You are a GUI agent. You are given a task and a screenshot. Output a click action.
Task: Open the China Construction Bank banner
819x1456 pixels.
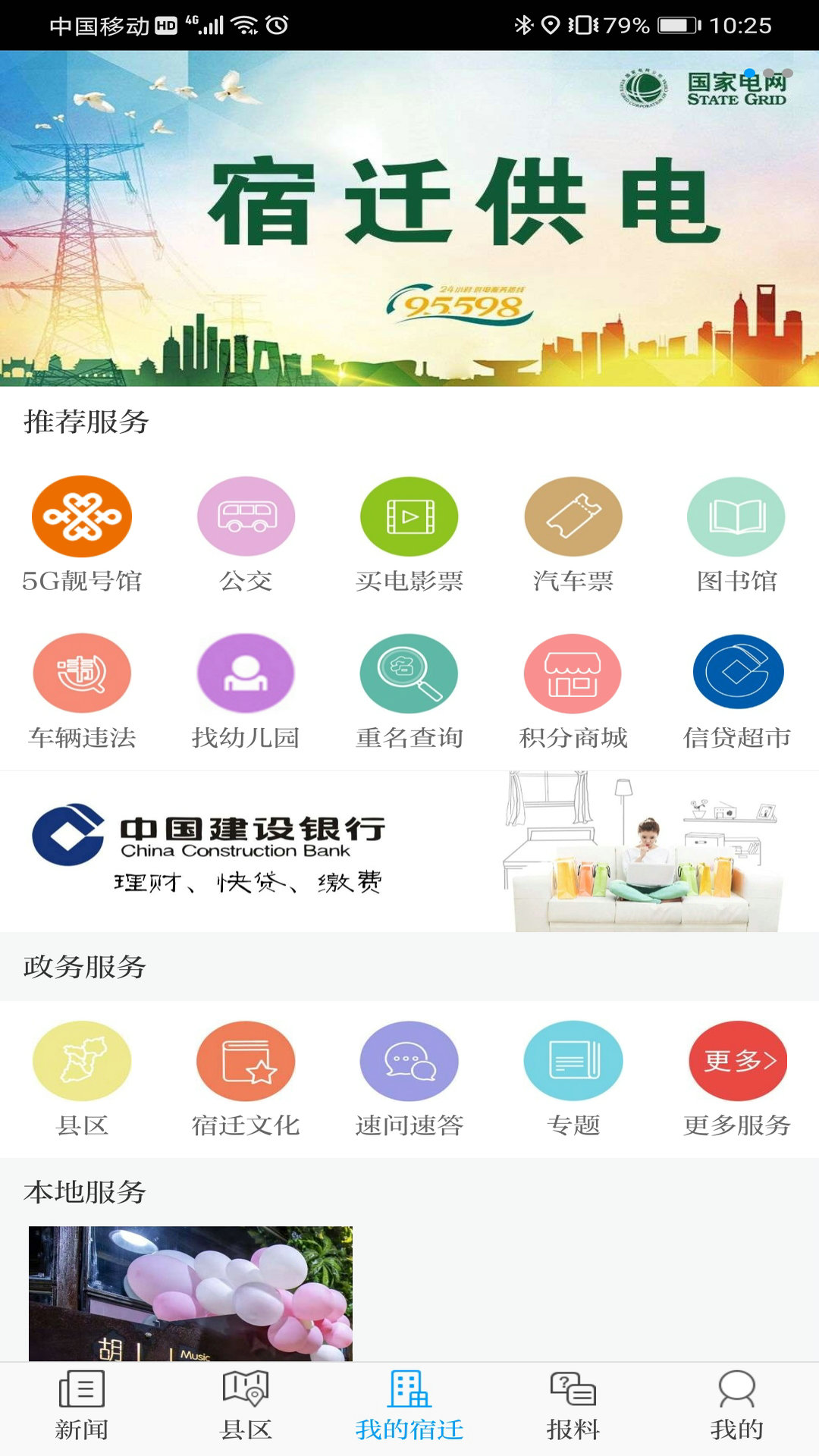coord(409,852)
